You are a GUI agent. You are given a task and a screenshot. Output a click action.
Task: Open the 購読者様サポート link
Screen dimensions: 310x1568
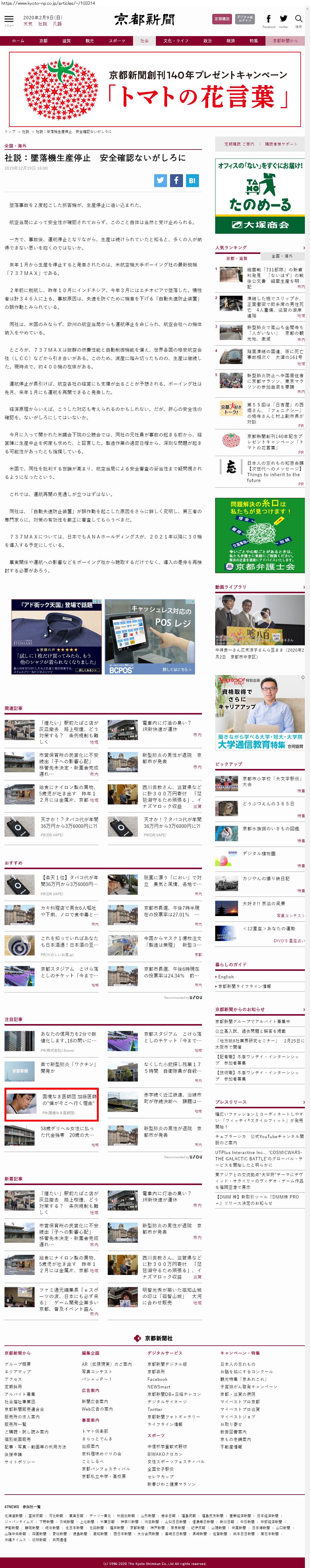(281, 144)
